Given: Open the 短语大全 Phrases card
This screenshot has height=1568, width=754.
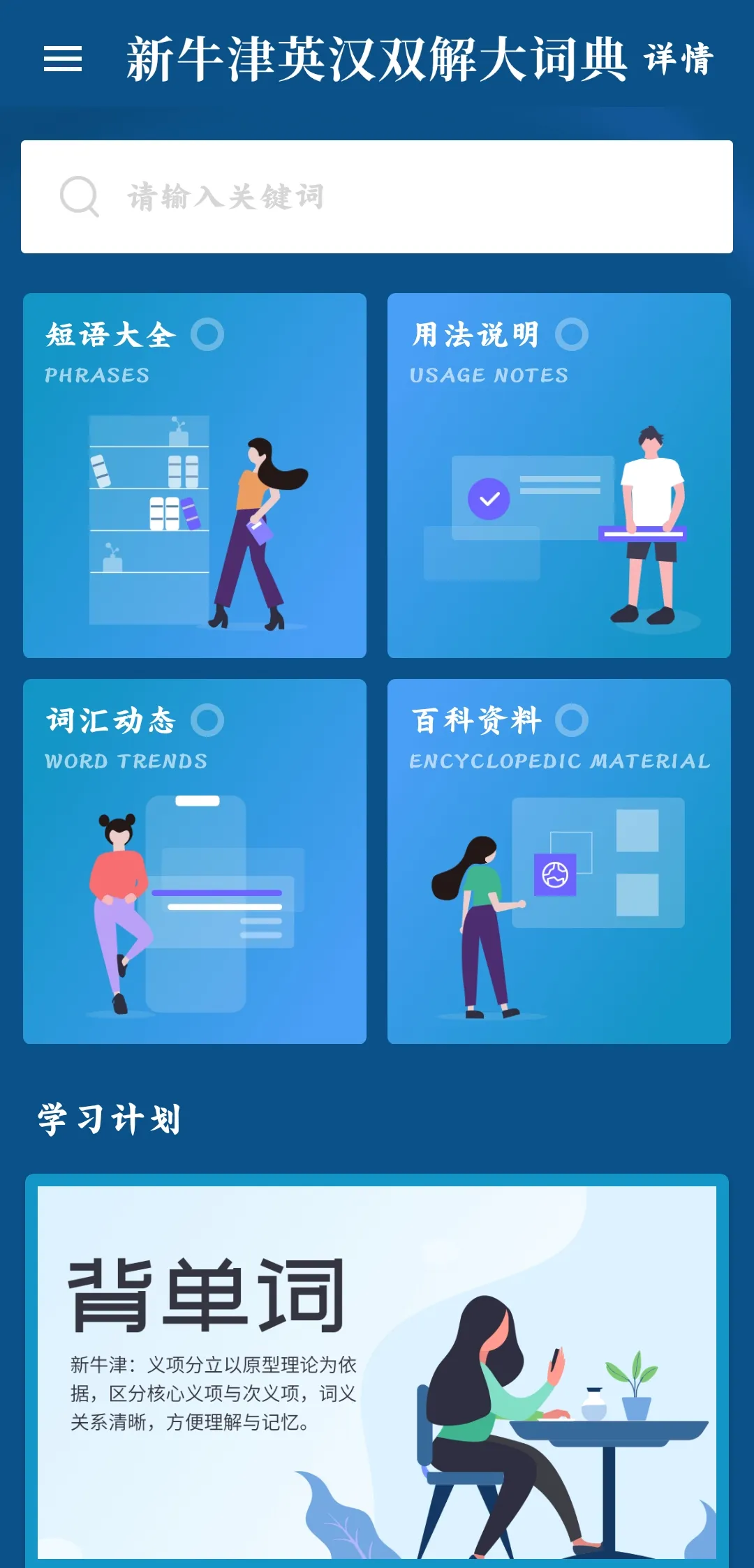Looking at the screenshot, I should click(195, 475).
